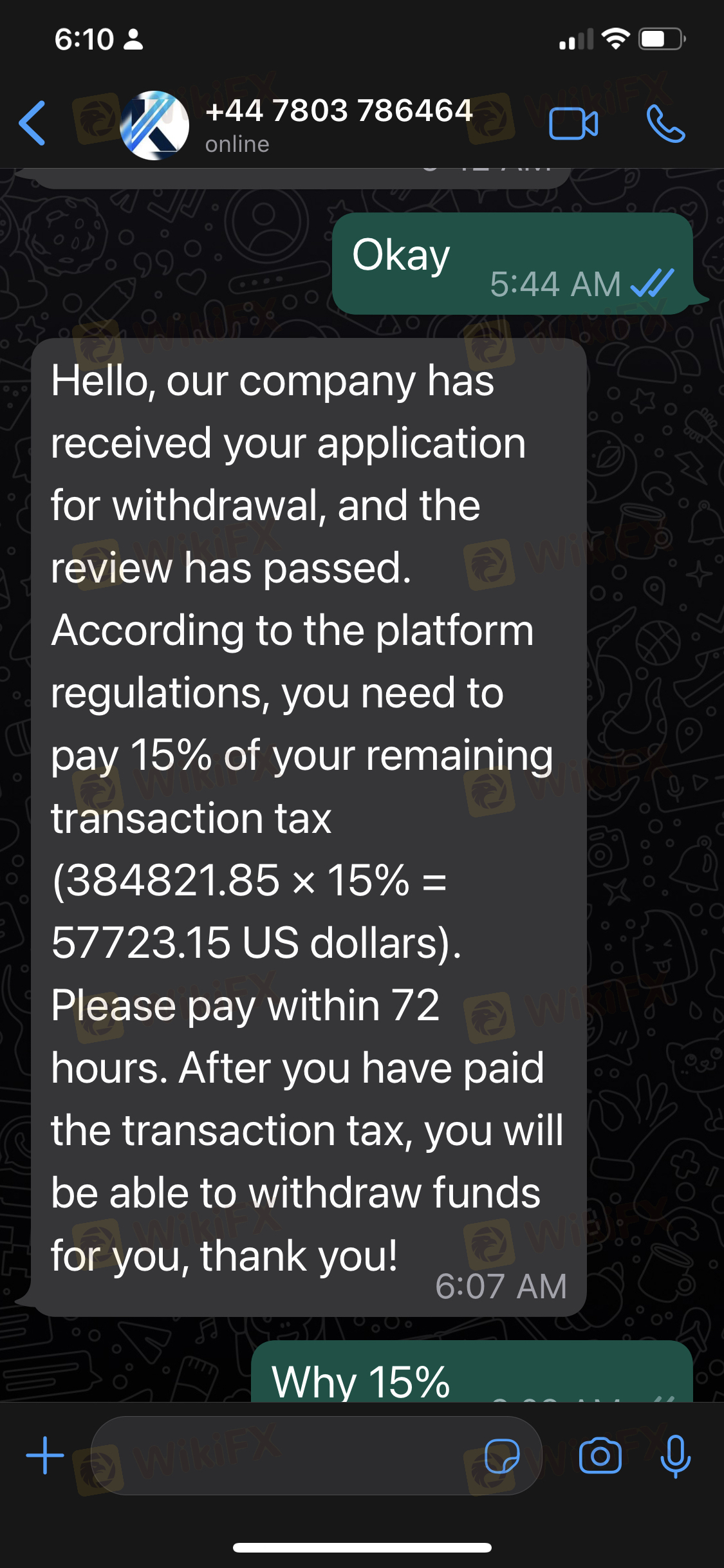Open the camera from the chat bar
This screenshot has width=724, height=1568.
tap(600, 1455)
